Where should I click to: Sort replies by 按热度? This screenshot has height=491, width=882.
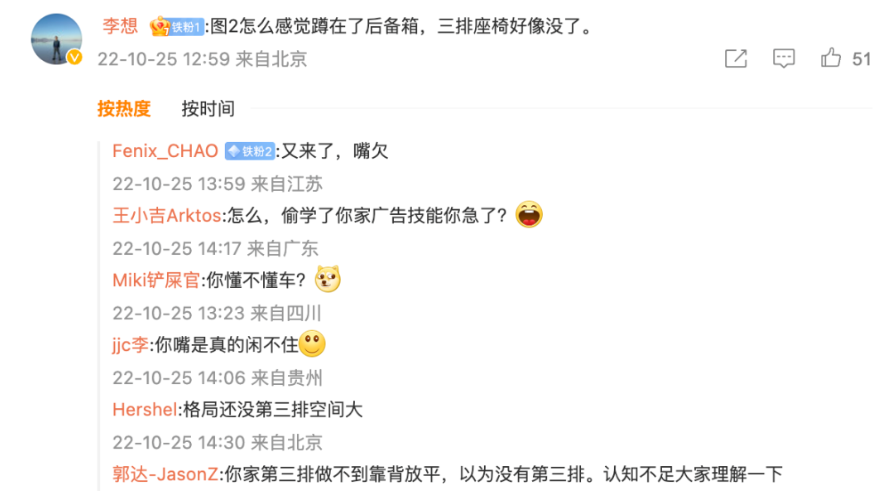(124, 109)
